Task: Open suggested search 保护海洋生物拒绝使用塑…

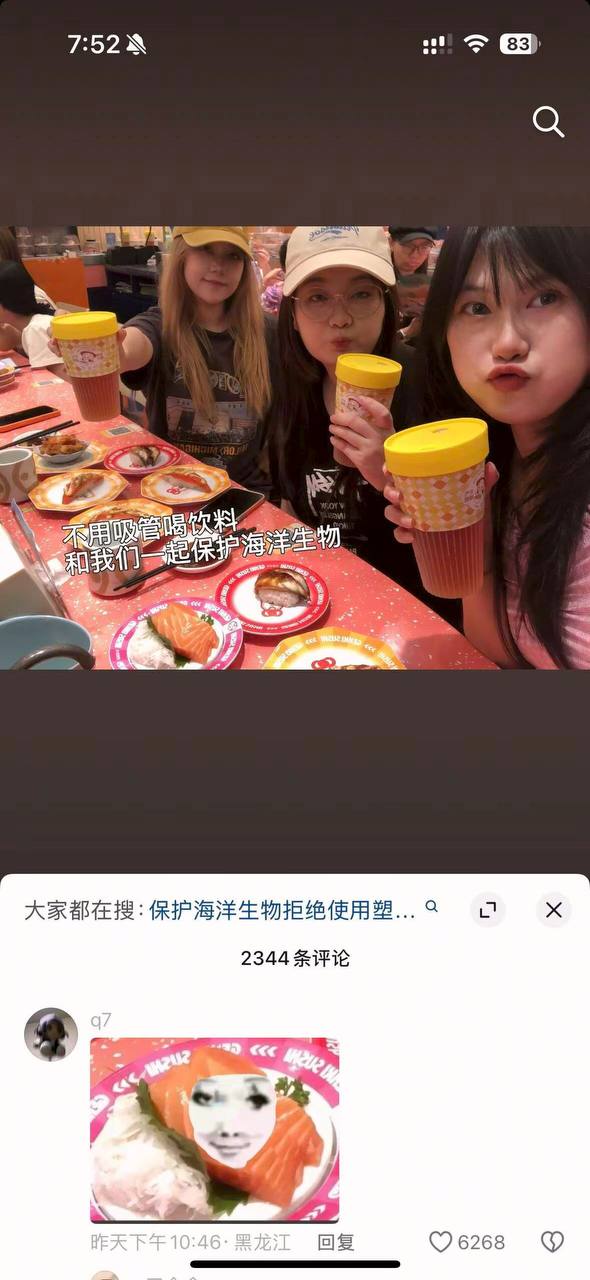Action: point(283,910)
